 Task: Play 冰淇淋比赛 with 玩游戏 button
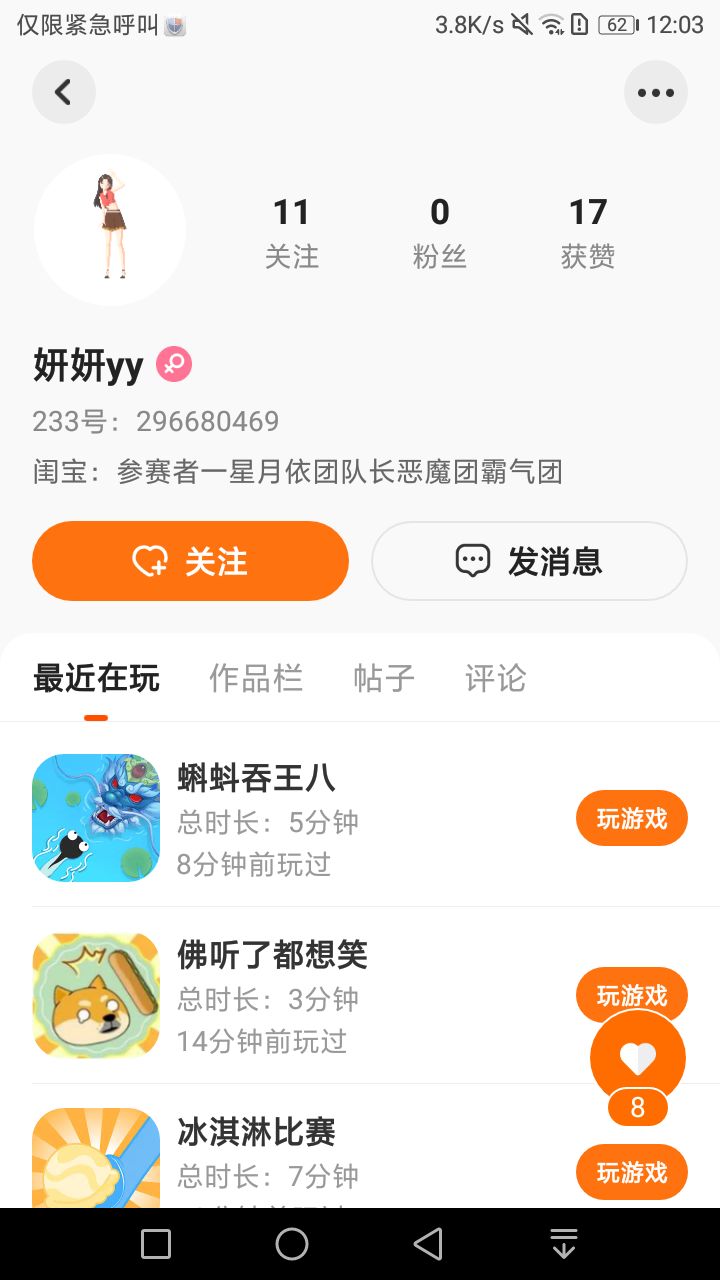(631, 1172)
